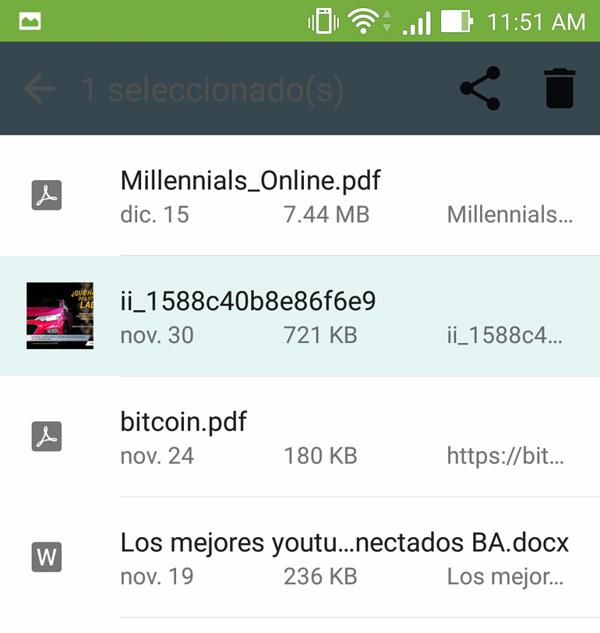Select the Los mejores youtu...nectados BA.docx file
This screenshot has width=600, height=633.
click(300, 558)
